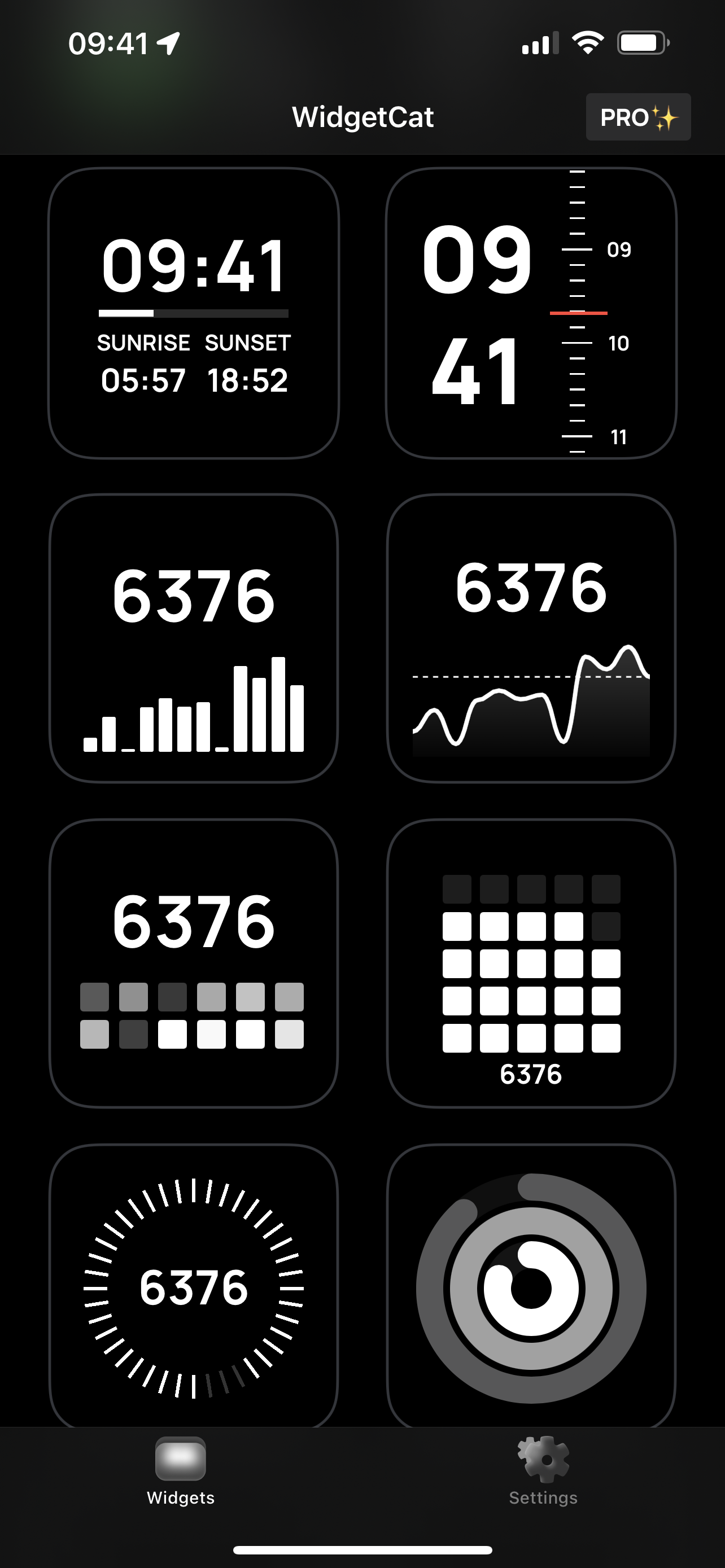Switch to the Settings tab
This screenshot has width=725, height=1568.
(543, 1472)
